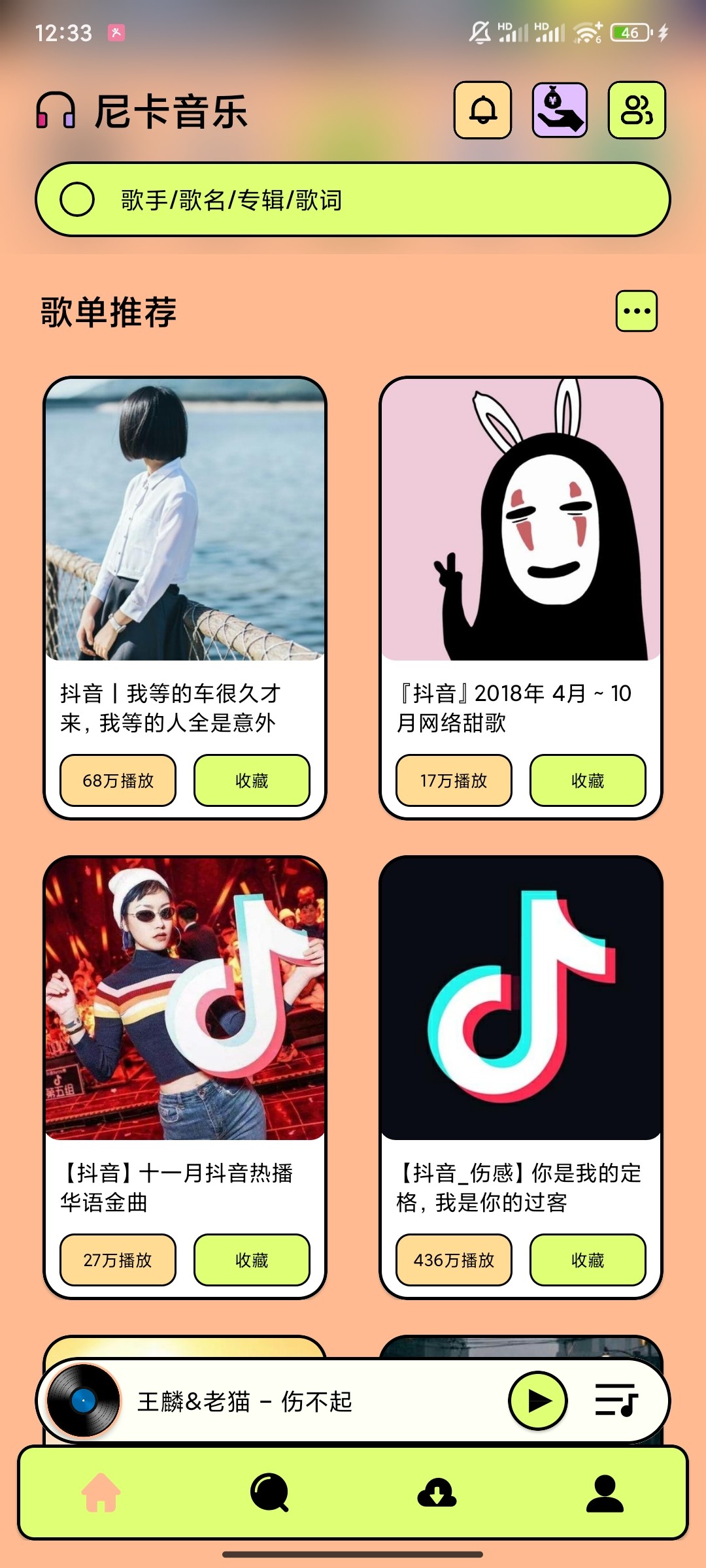
Task: Play 王麟&老猫 - 伤不起
Action: tap(538, 1401)
